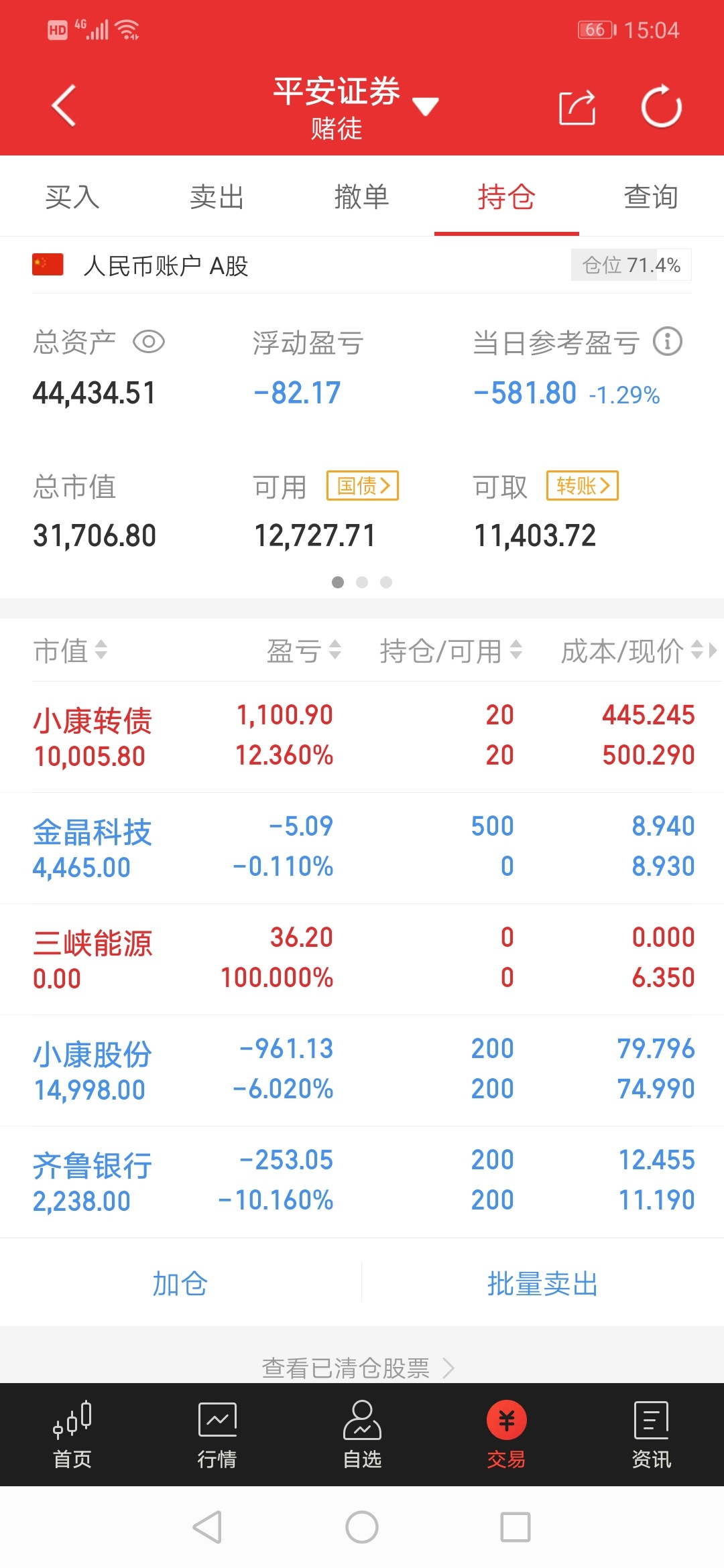
Task: Open the 国债 shortcut button
Action: pyautogui.click(x=363, y=485)
